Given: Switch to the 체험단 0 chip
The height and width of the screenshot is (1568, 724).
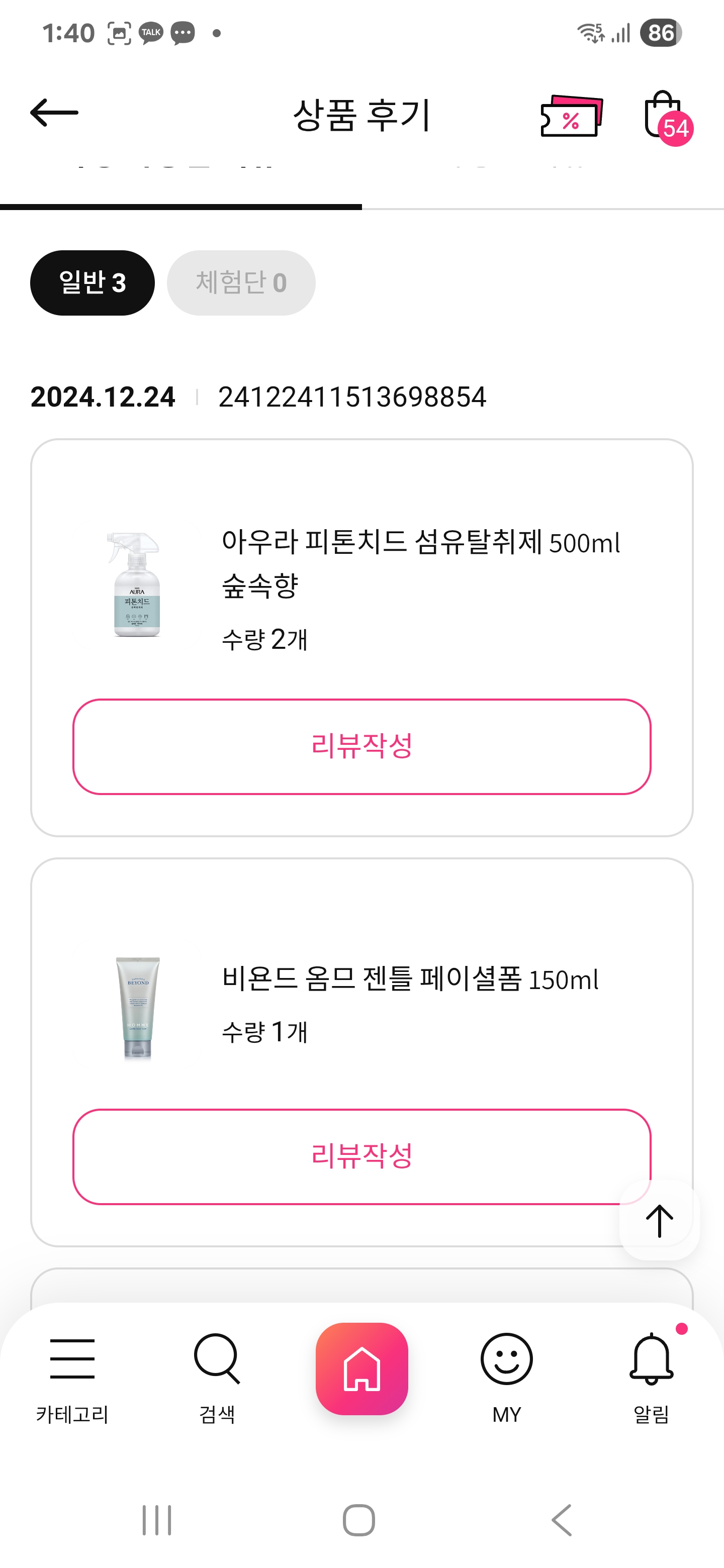Looking at the screenshot, I should tap(241, 283).
